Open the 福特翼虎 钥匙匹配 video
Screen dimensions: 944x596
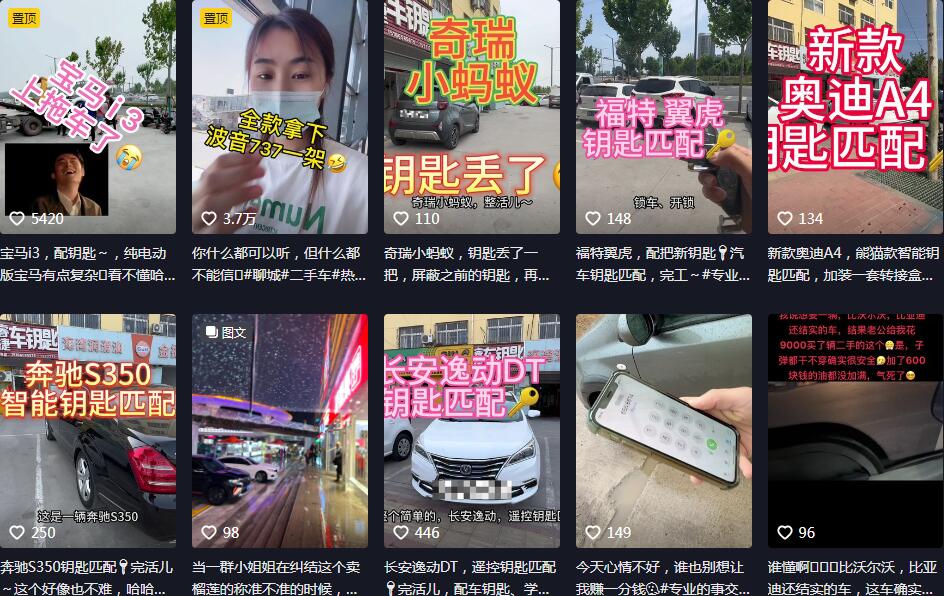pos(663,117)
